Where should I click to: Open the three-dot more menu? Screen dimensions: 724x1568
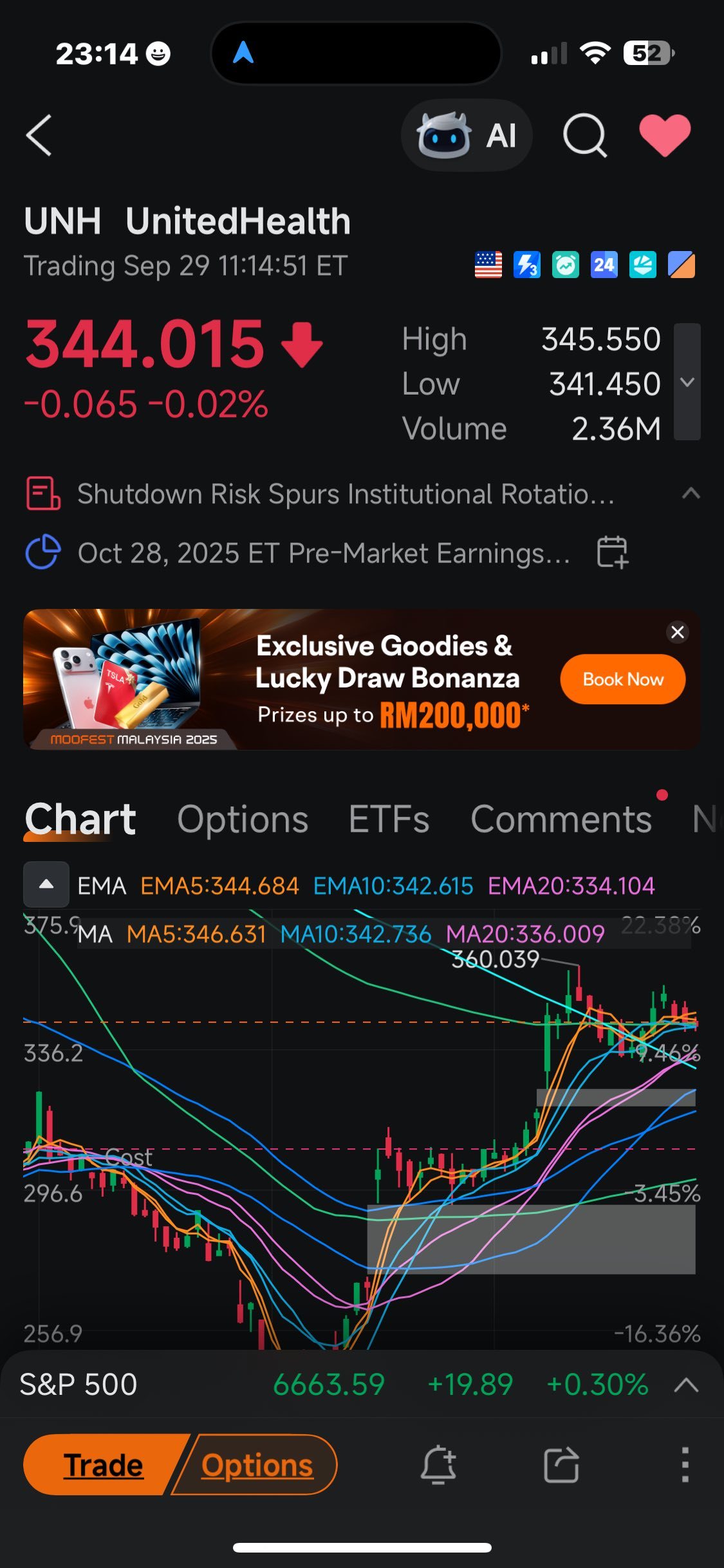pos(685,1465)
